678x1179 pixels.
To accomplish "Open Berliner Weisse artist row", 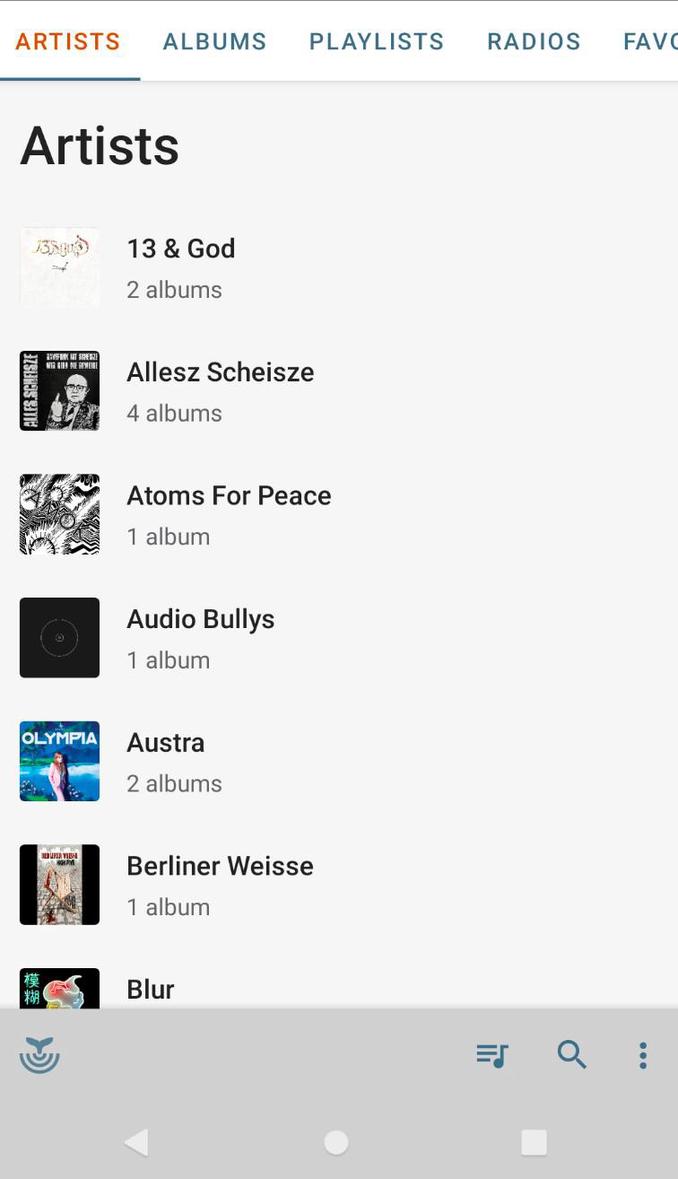I will [x=220, y=885].
